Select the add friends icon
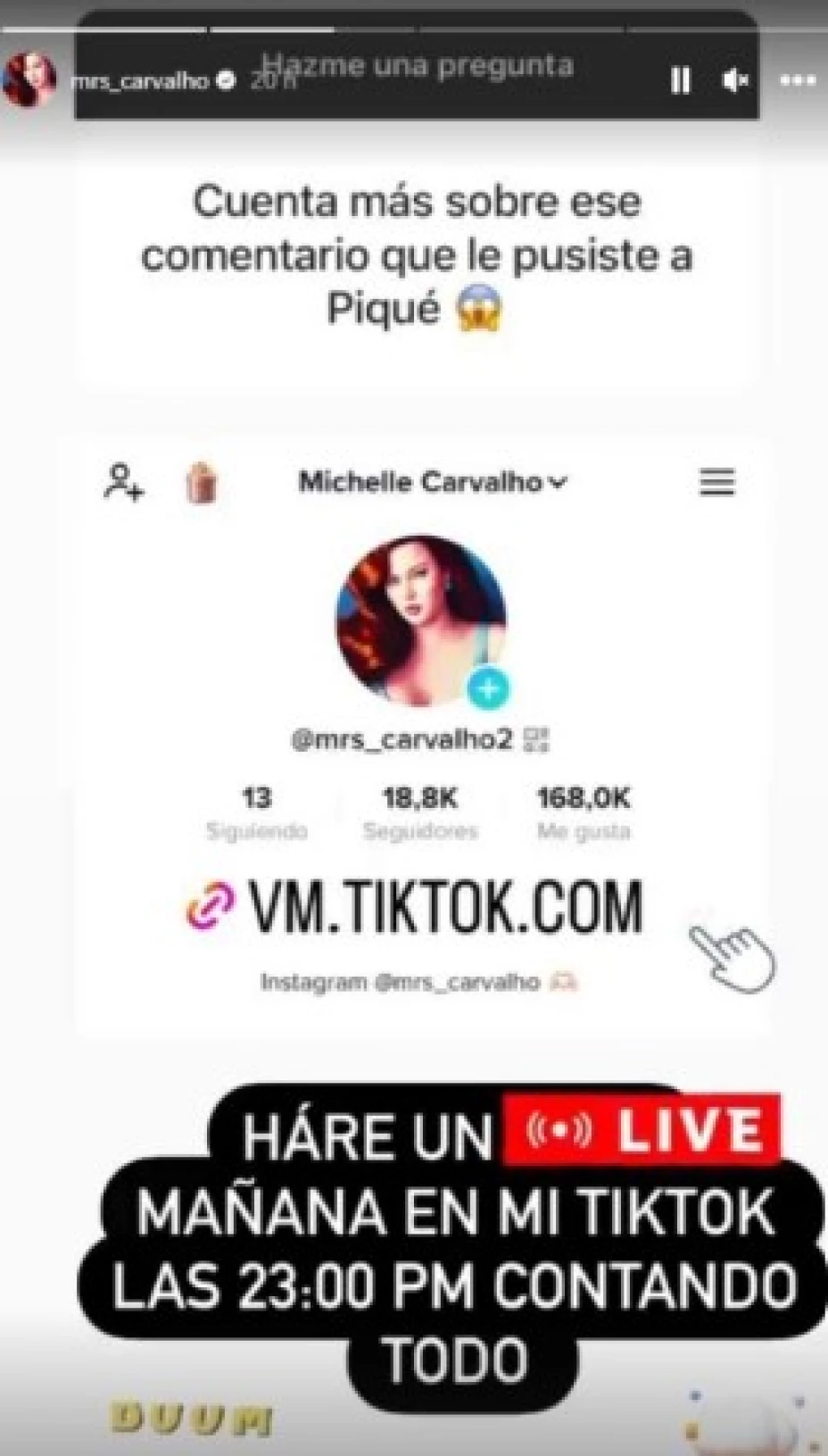828x1456 pixels. [x=123, y=483]
